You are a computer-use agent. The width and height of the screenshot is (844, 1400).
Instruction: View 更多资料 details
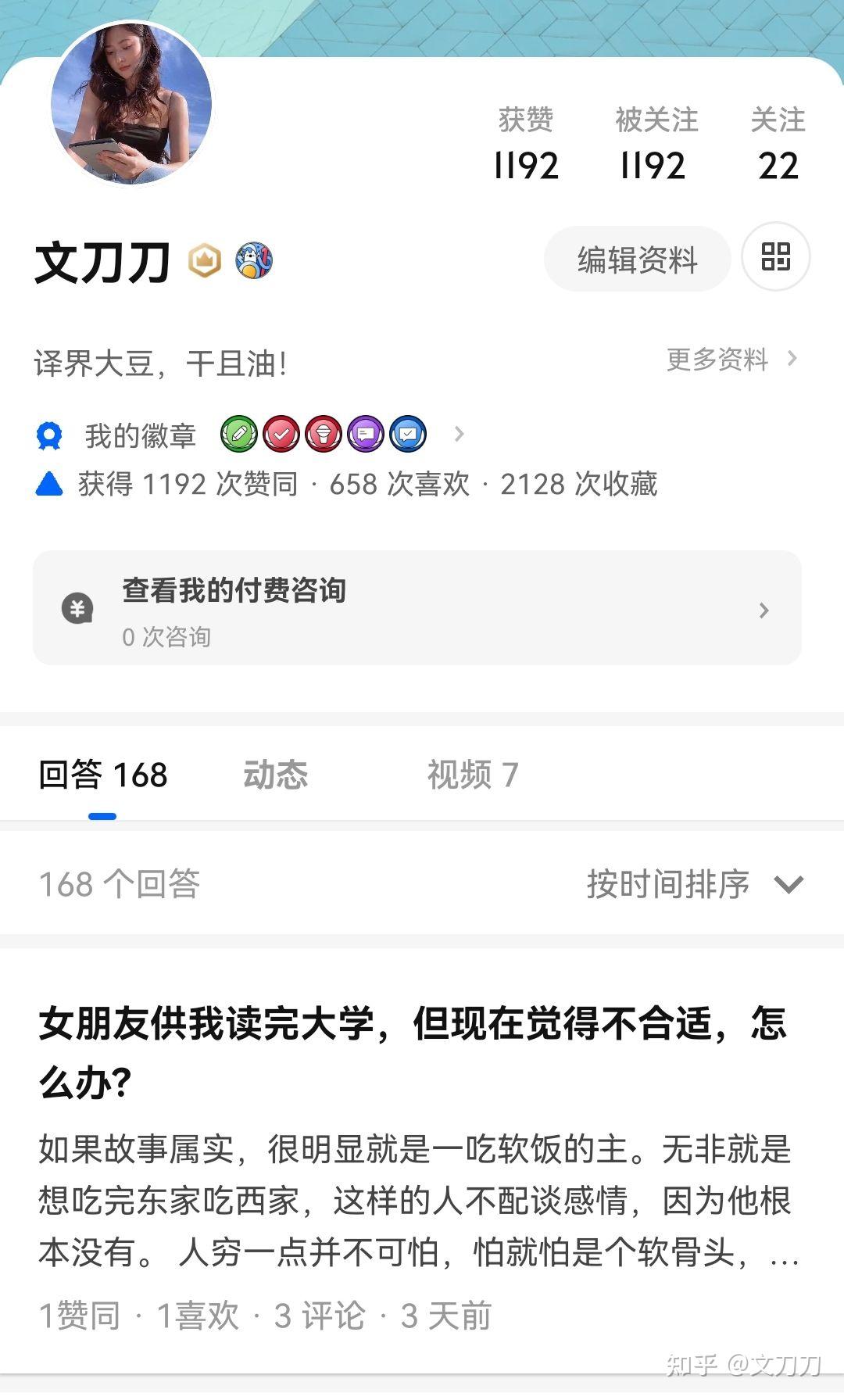(x=731, y=360)
